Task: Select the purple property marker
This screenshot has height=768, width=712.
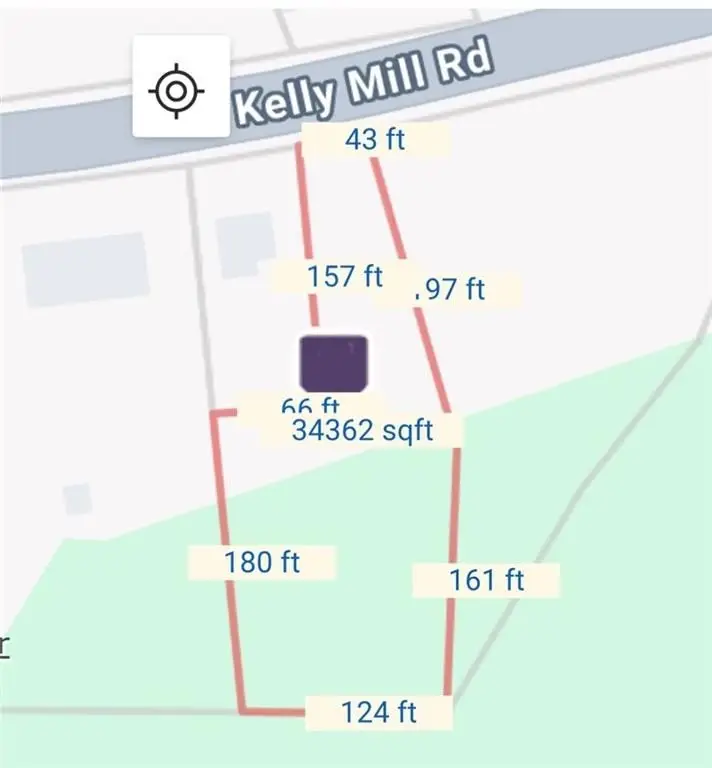Action: 334,363
